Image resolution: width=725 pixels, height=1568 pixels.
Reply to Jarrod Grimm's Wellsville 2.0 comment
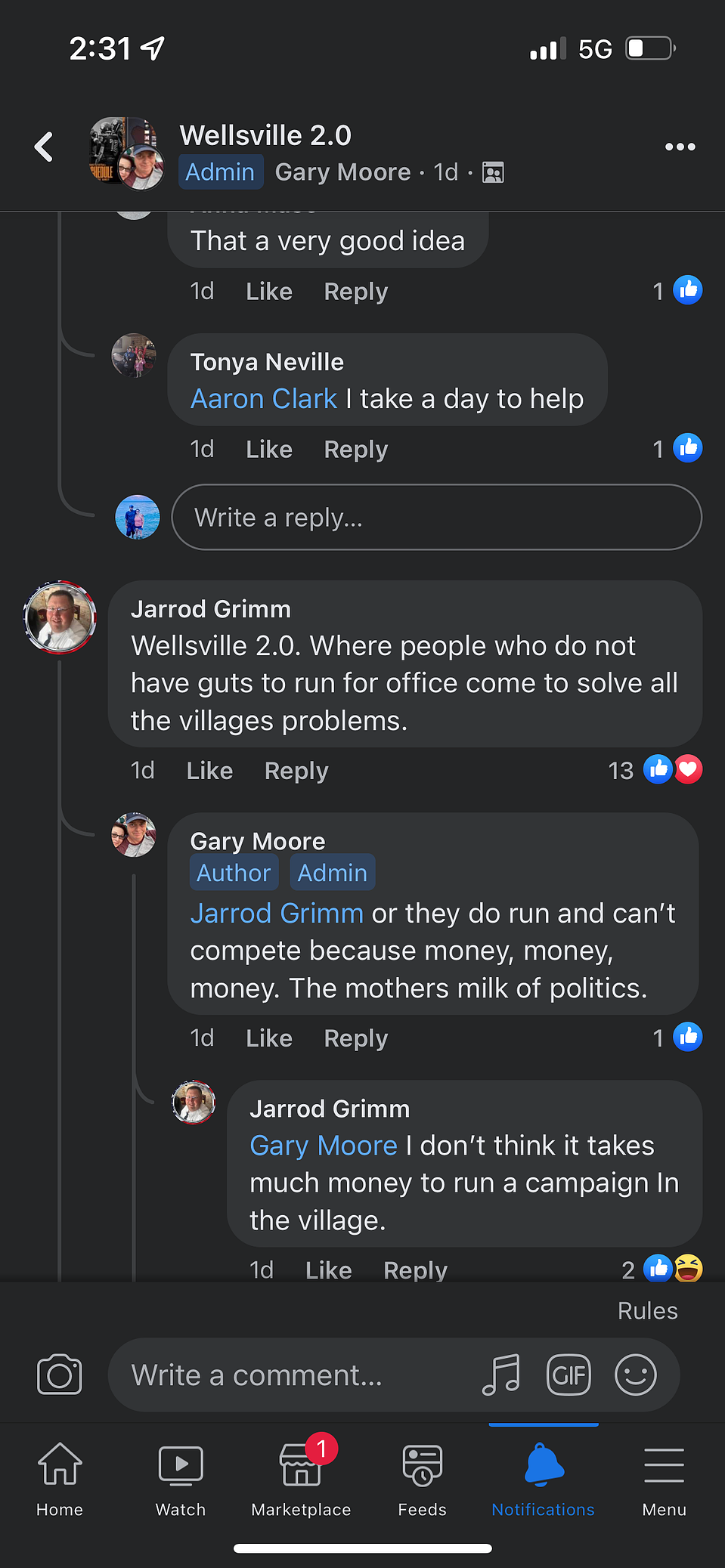tap(296, 771)
